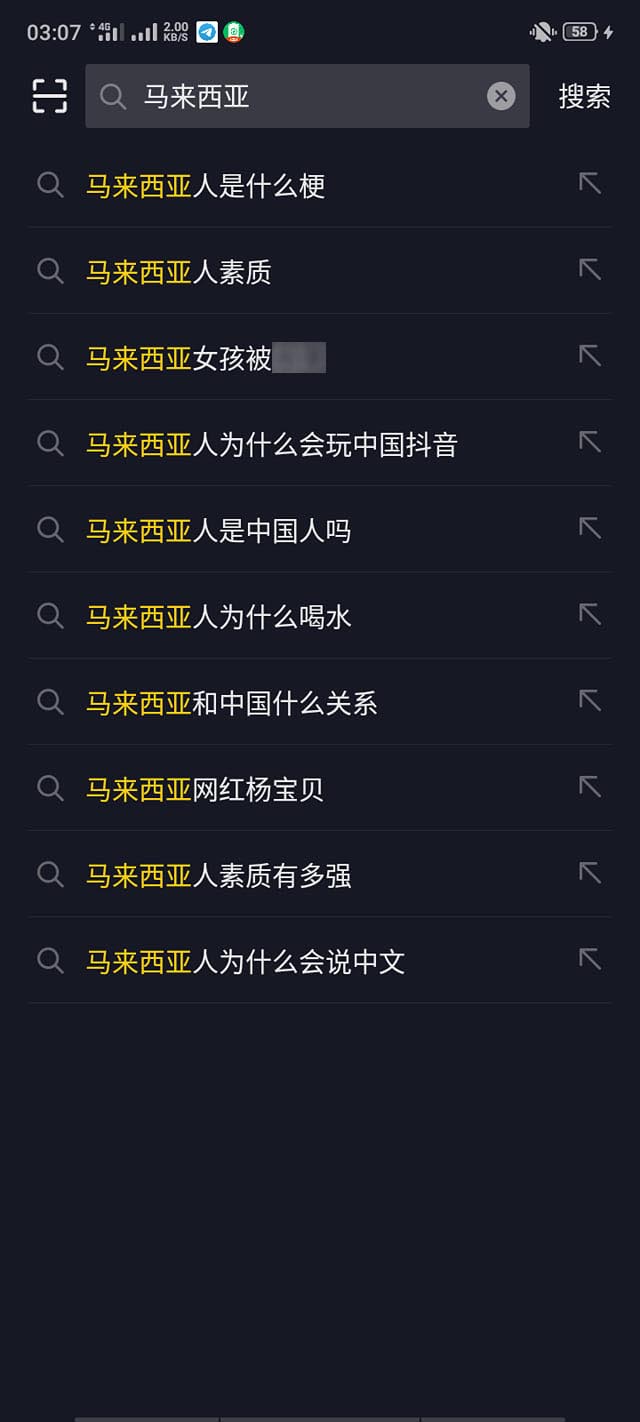This screenshot has height=1422, width=640.
Task: Fill search with arrow beside 马来西亚人为什么会说中文
Action: [590, 960]
